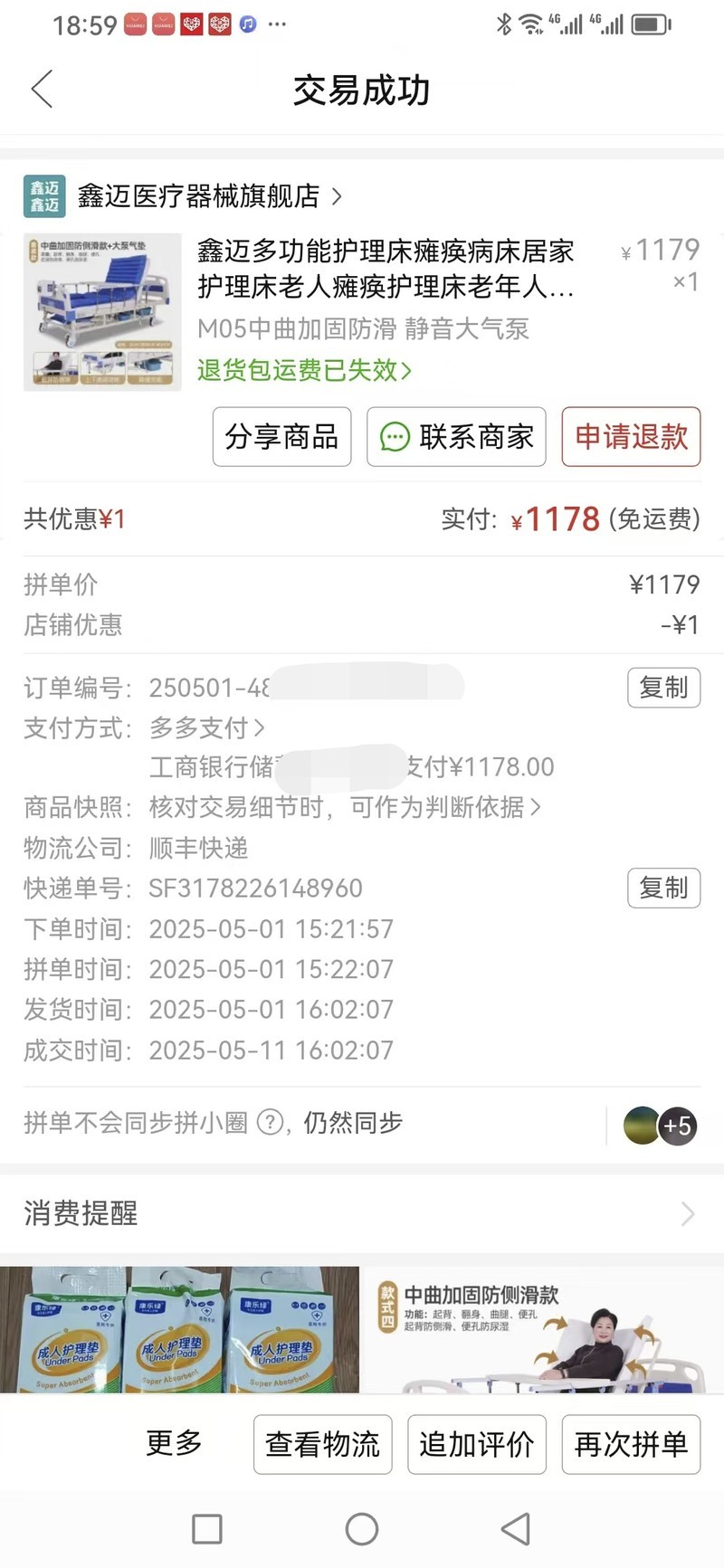This screenshot has height=1568, width=724.
Task: Open the nursing bed product thumbnail
Action: point(102,312)
